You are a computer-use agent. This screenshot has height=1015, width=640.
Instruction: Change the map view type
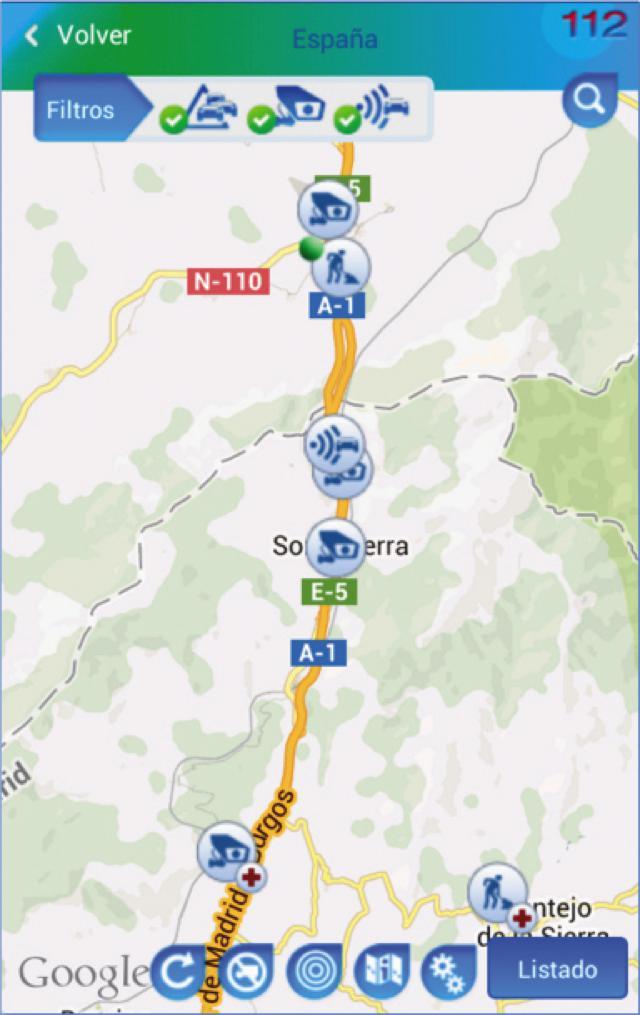coord(382,971)
